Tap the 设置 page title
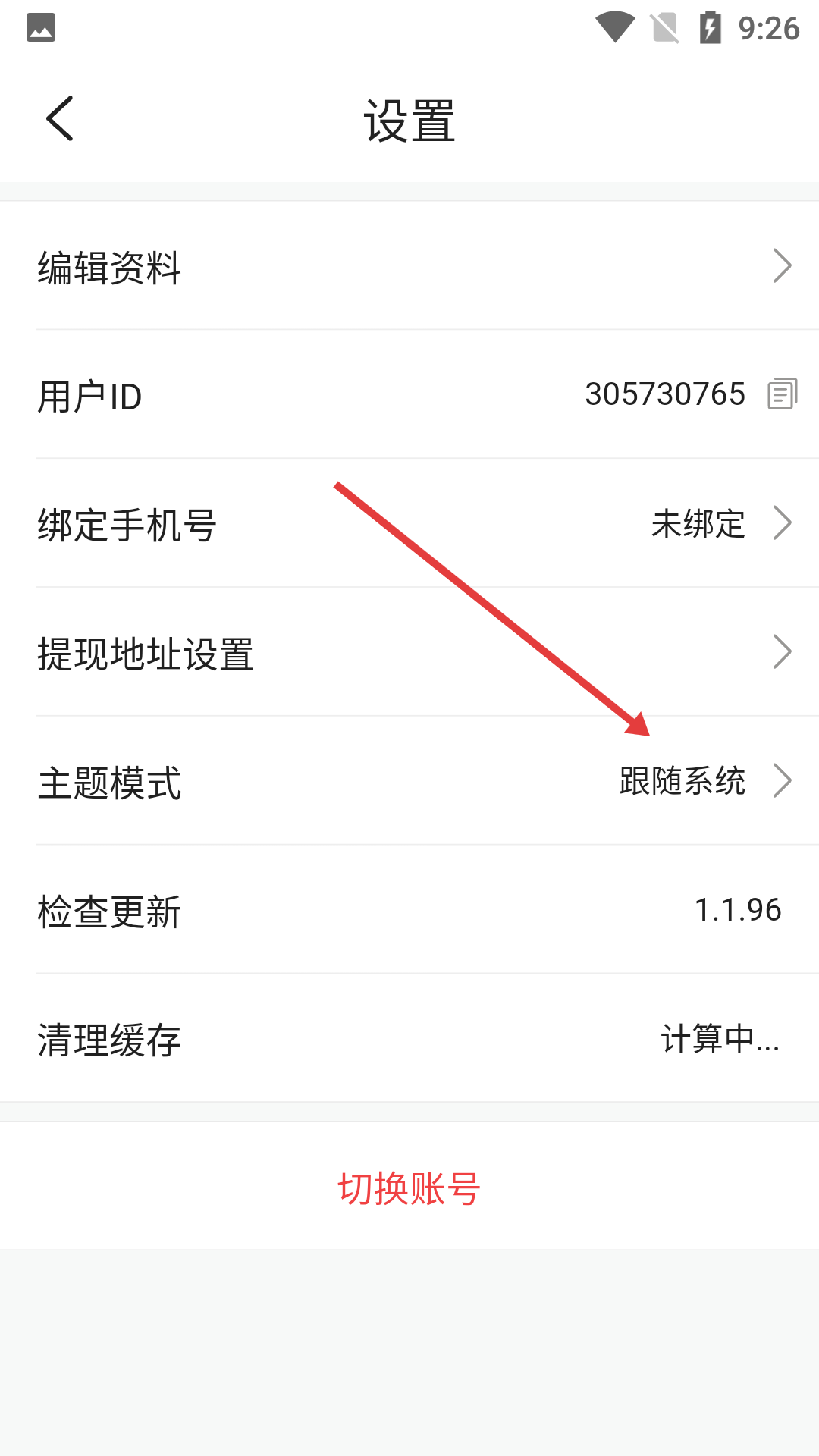Viewport: 819px width, 1456px height. click(409, 119)
